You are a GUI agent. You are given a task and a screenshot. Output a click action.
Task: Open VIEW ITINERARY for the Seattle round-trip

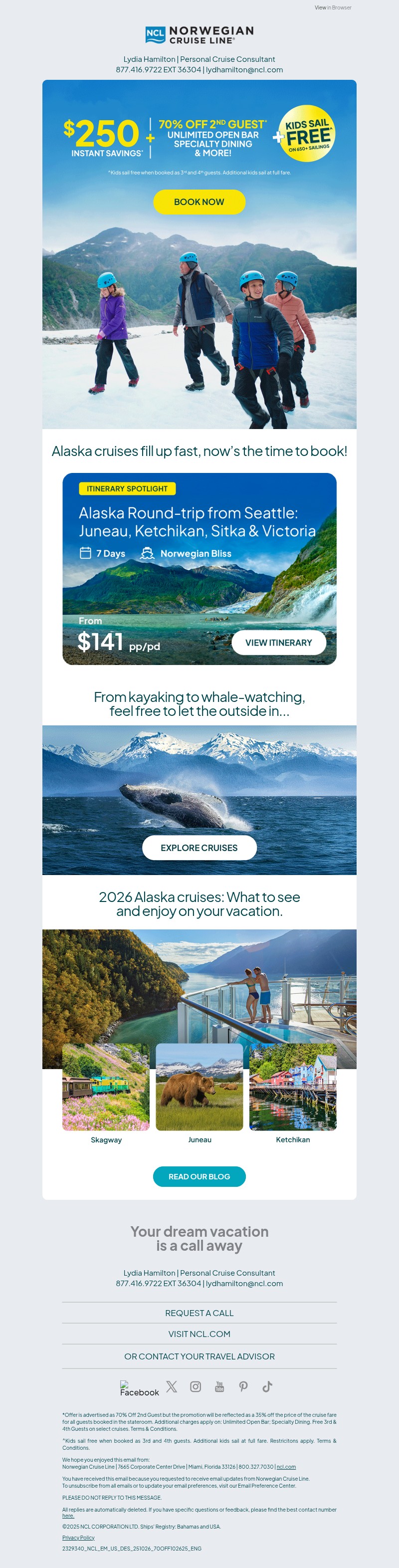tap(278, 642)
